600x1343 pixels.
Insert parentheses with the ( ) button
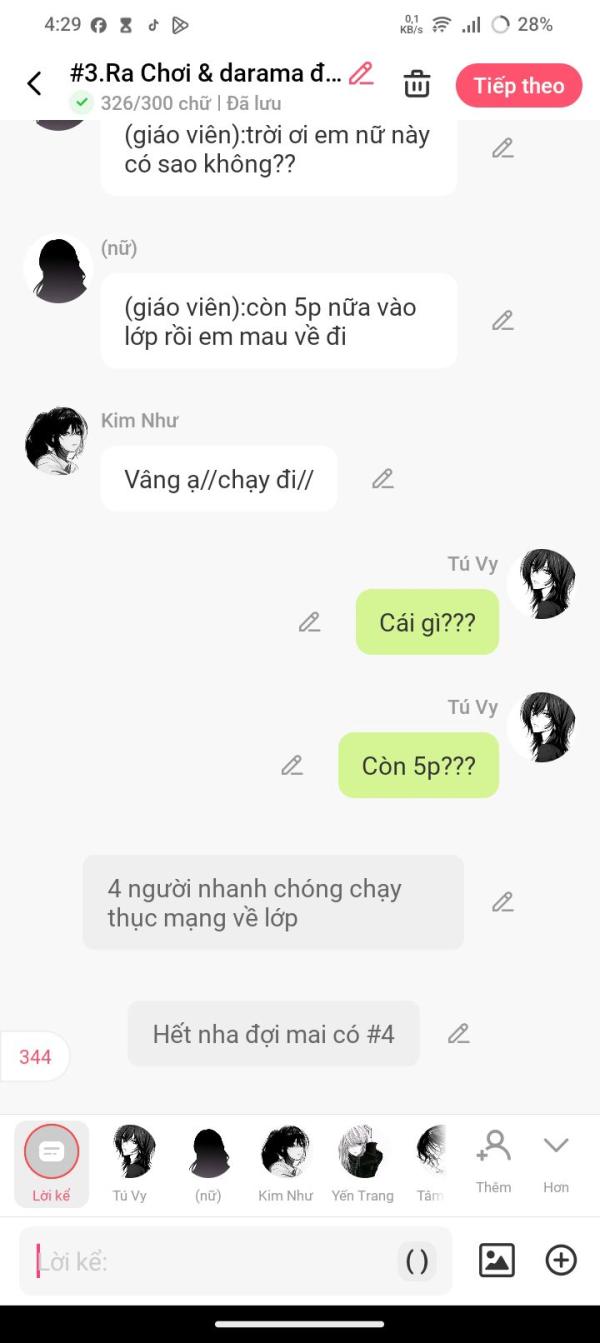click(418, 1262)
